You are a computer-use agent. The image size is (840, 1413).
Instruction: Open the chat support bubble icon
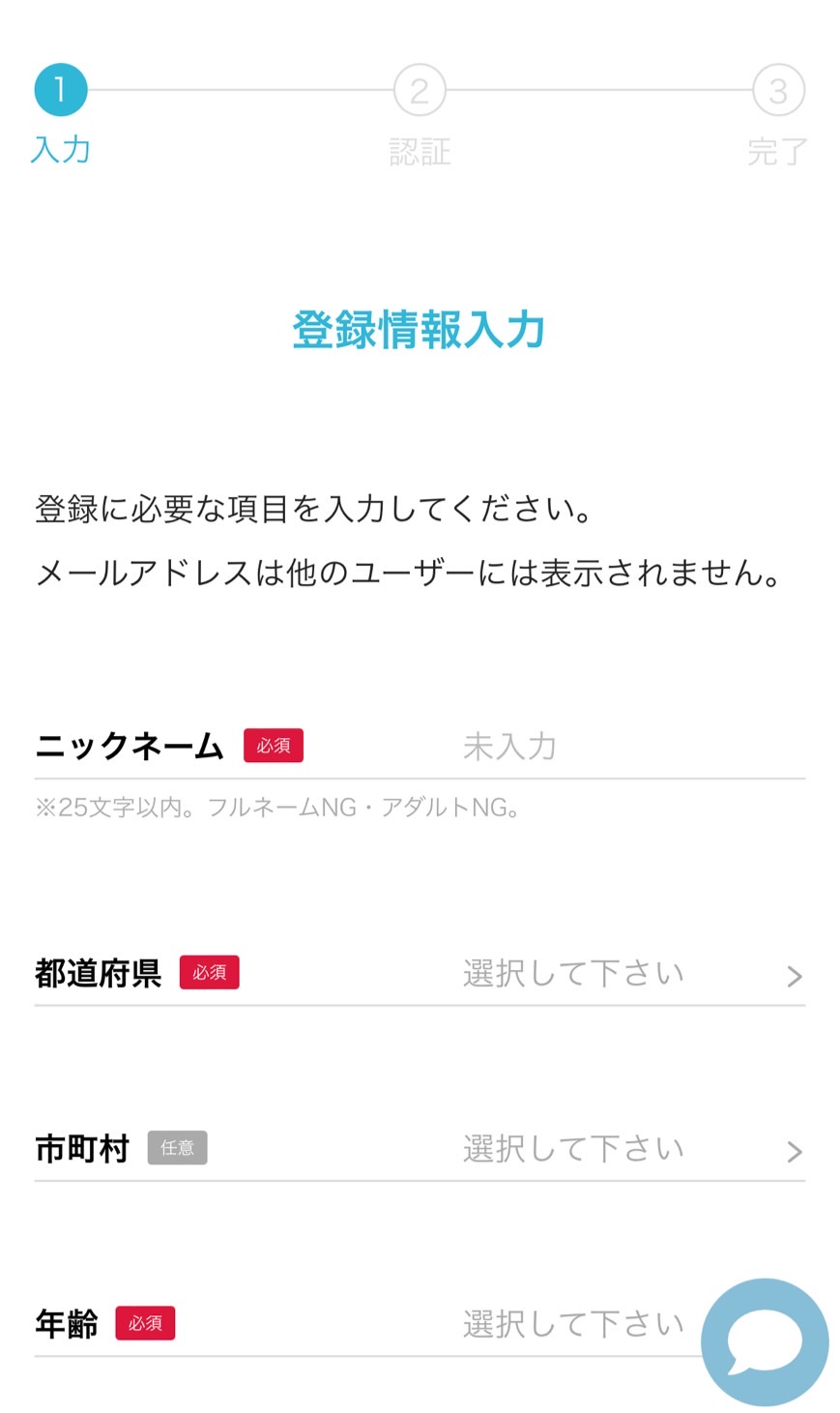click(764, 1341)
